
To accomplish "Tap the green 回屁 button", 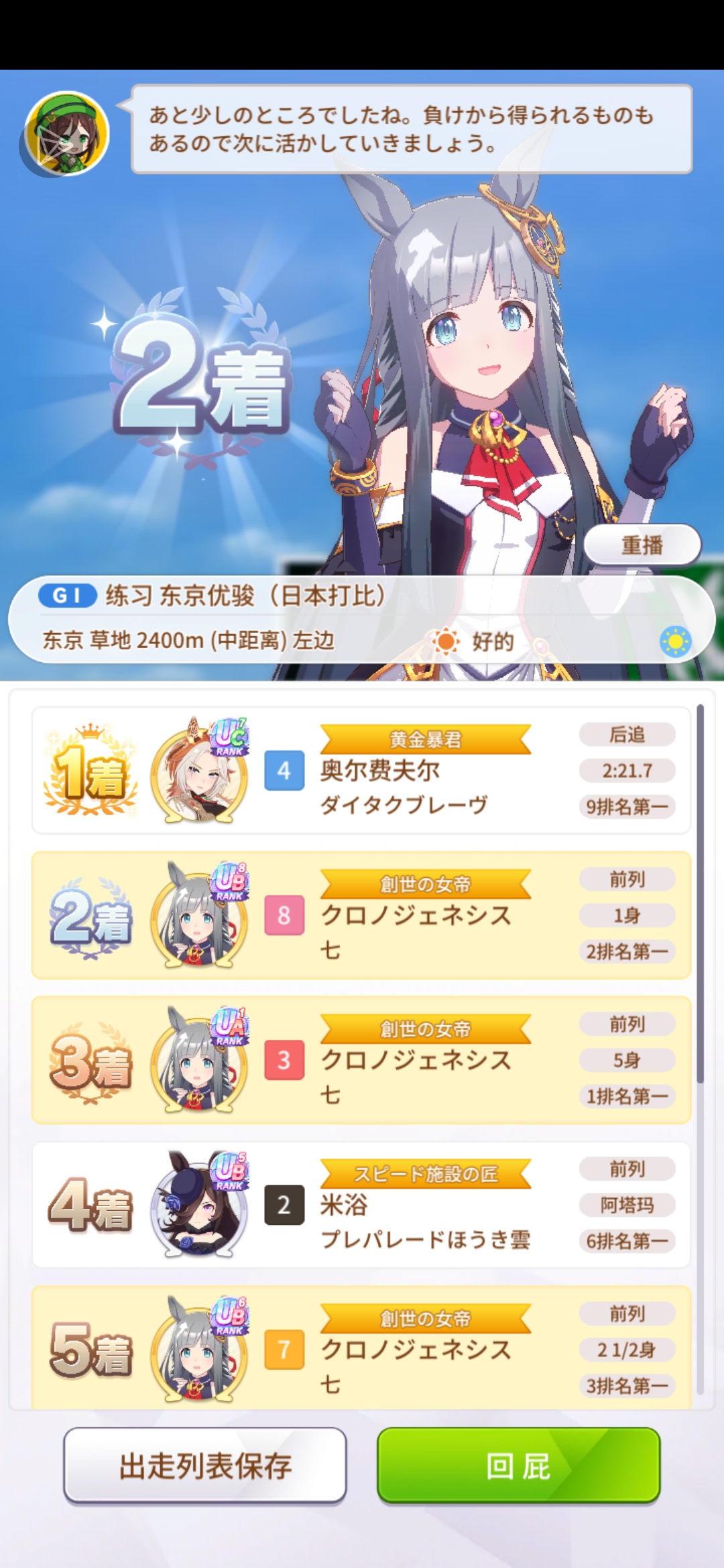I will tap(518, 1466).
